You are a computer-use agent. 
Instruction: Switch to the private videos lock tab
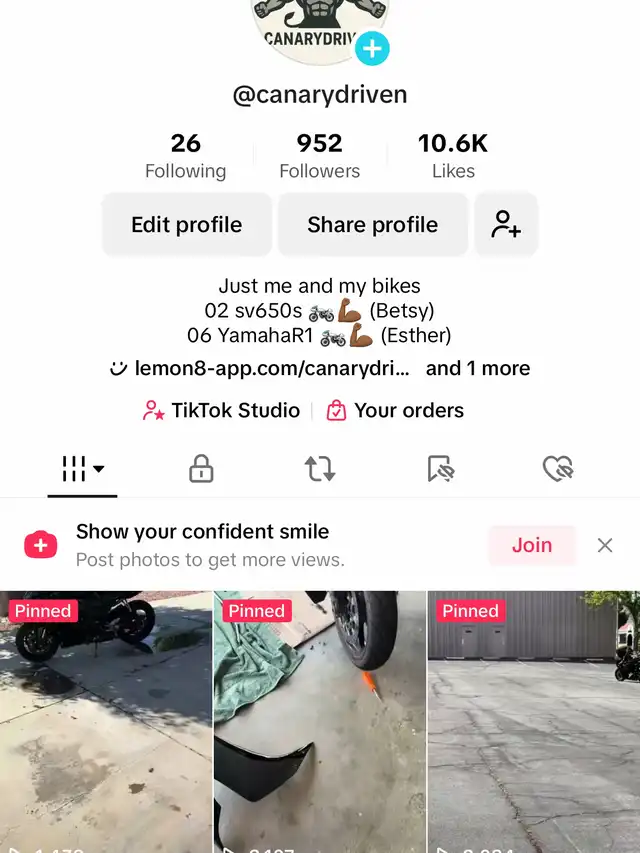coord(201,468)
